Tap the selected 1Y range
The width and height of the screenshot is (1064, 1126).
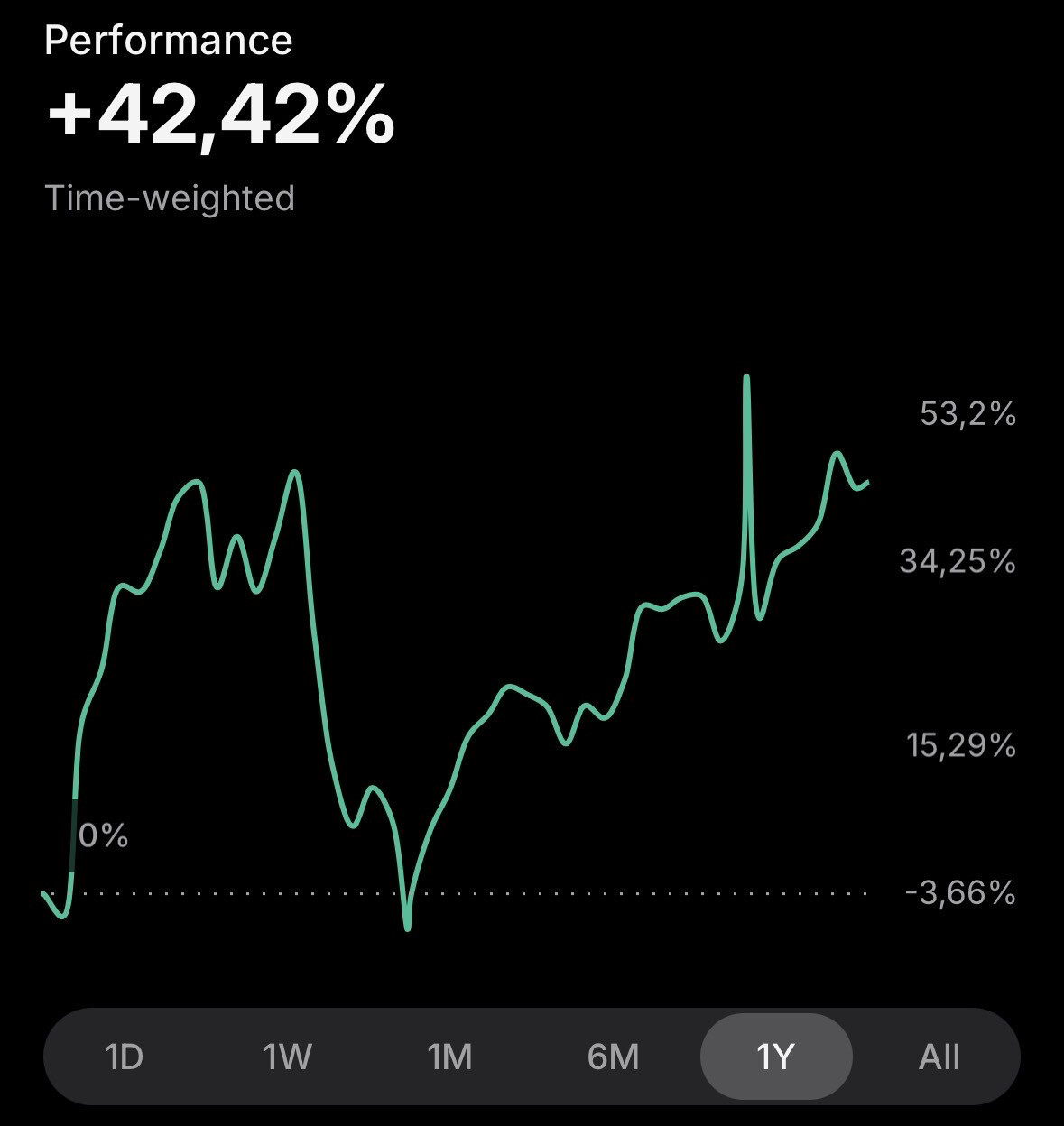pos(775,1056)
